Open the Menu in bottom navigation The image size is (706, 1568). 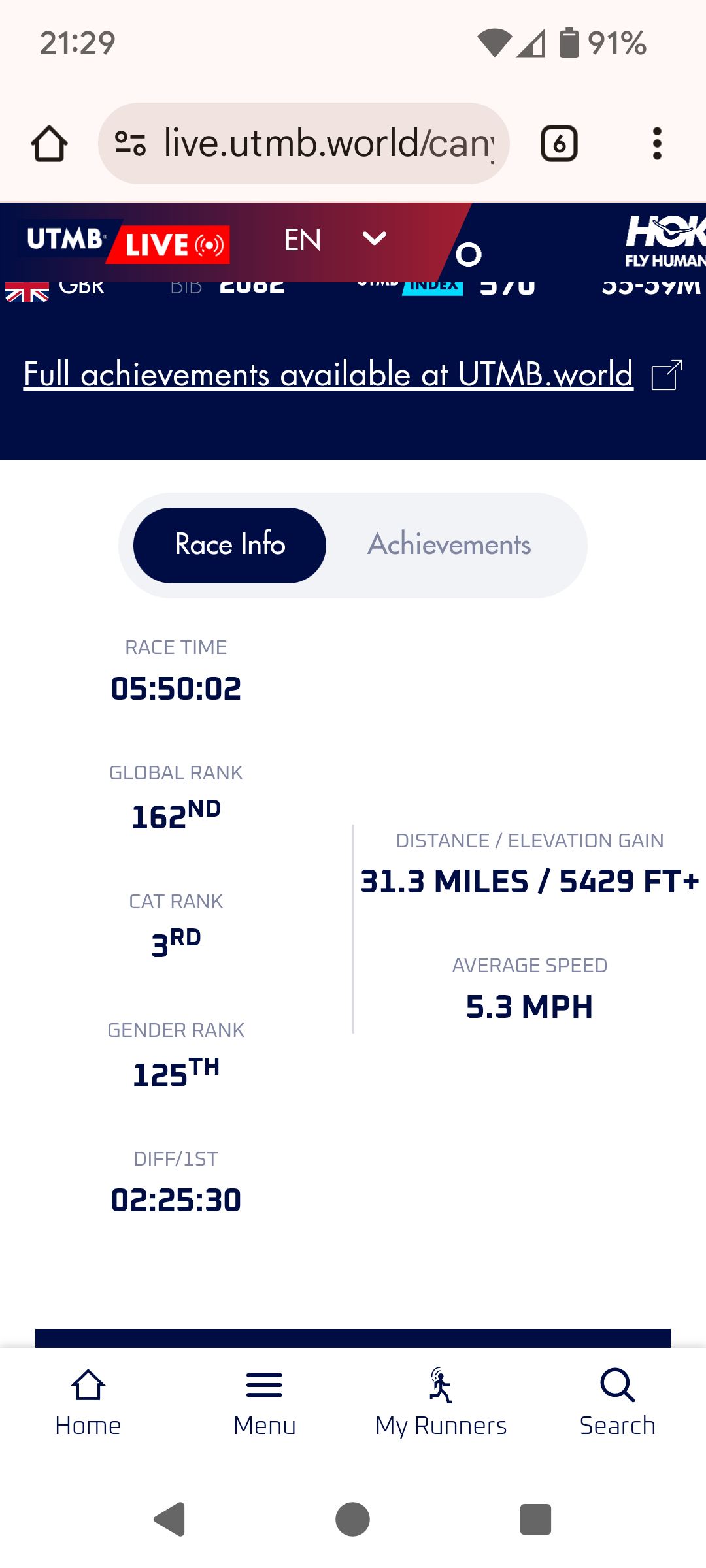tap(265, 1403)
